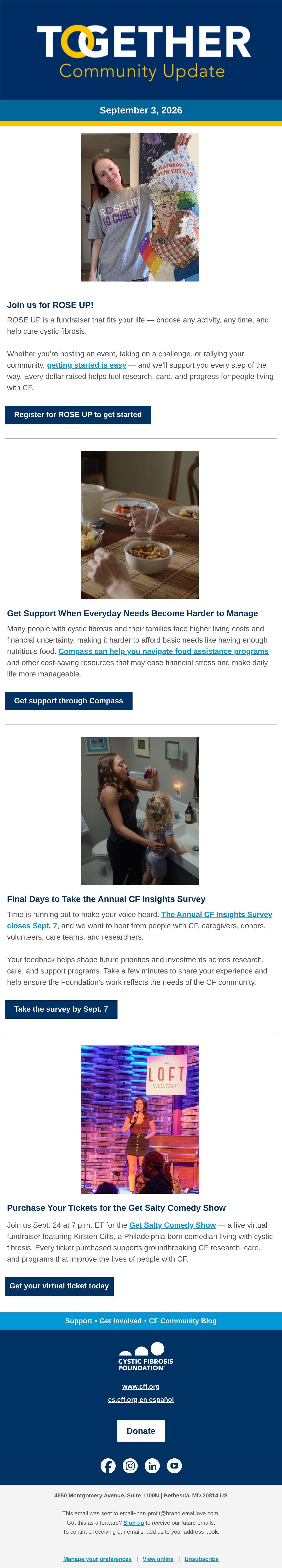Open the Compass food assistance programs link
This screenshot has height=1568, width=282.
[164, 651]
